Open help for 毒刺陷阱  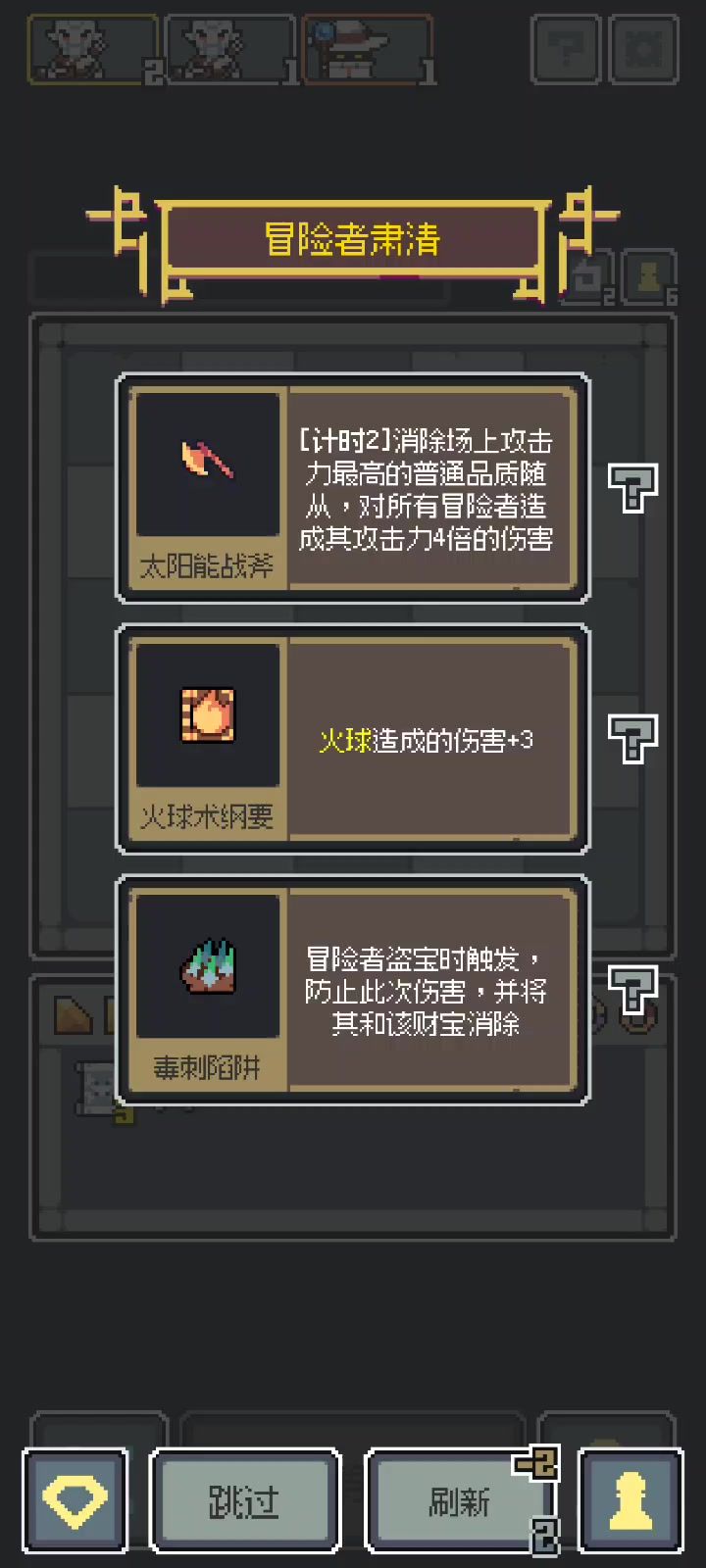(632, 989)
